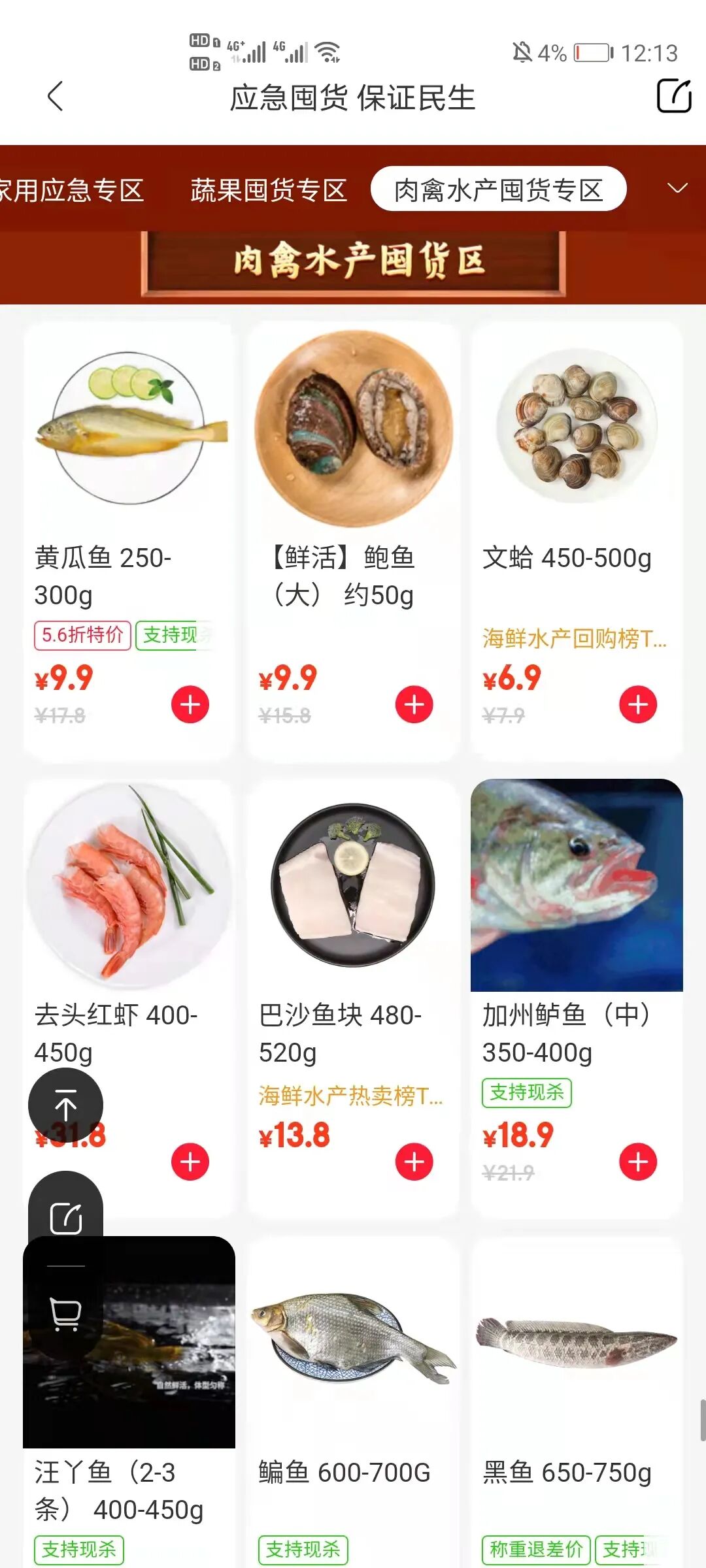Open the floating shopping cart
Screen dimensions: 706x1568
(65, 1313)
